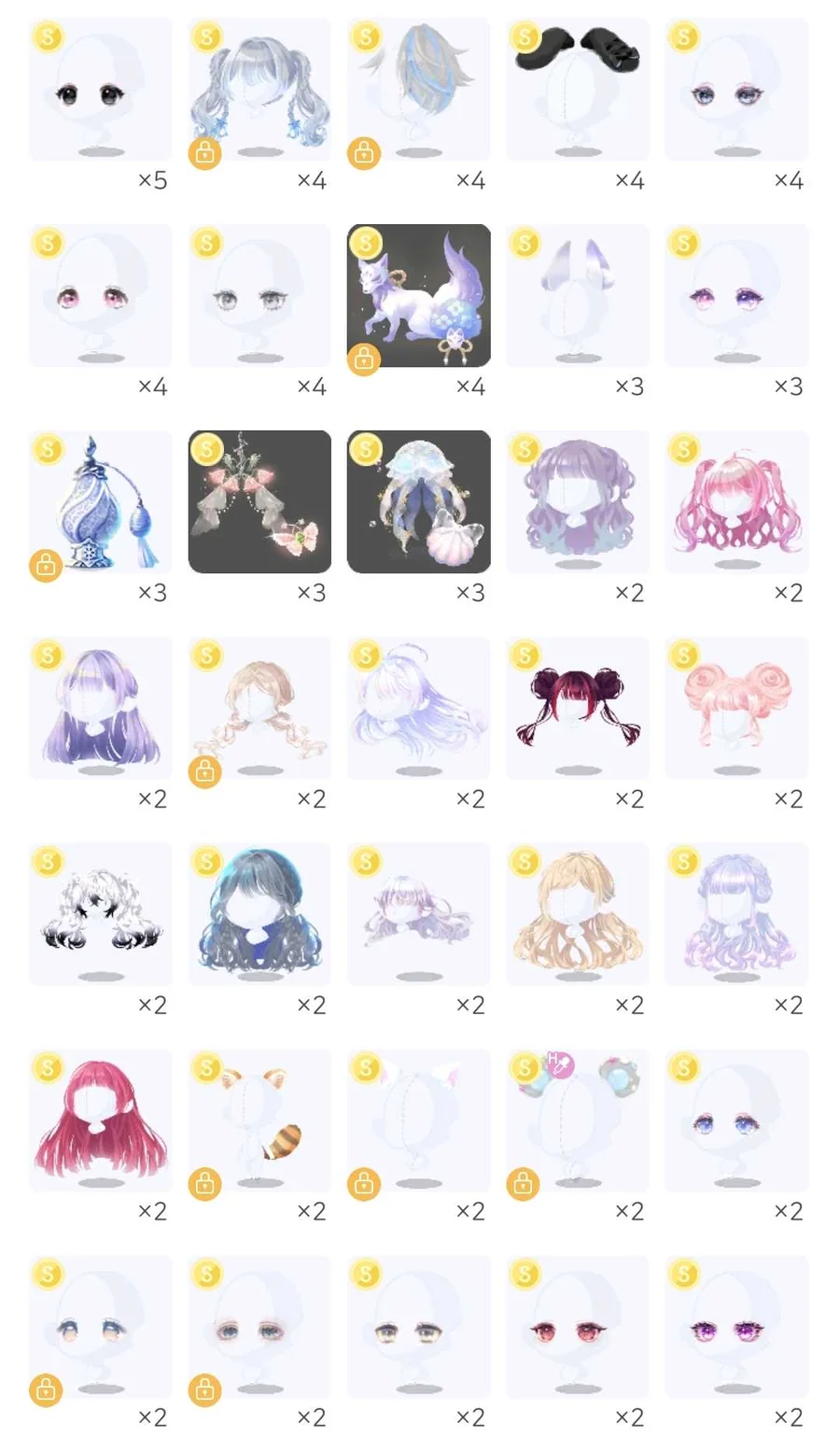Select the dark red bun pigtails hairstyle
Viewport: 840px width, 1438px height.
coord(578,708)
